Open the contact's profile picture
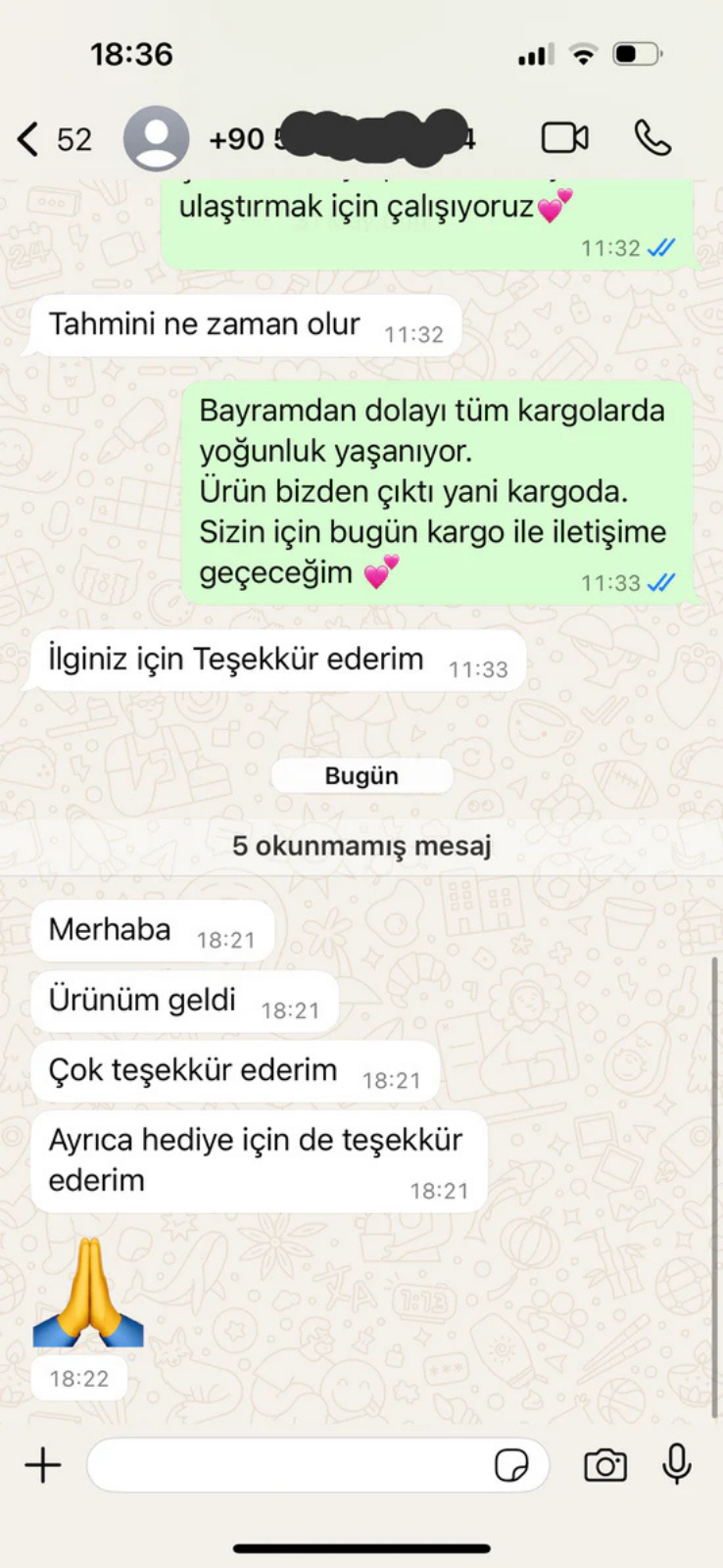 click(x=157, y=139)
